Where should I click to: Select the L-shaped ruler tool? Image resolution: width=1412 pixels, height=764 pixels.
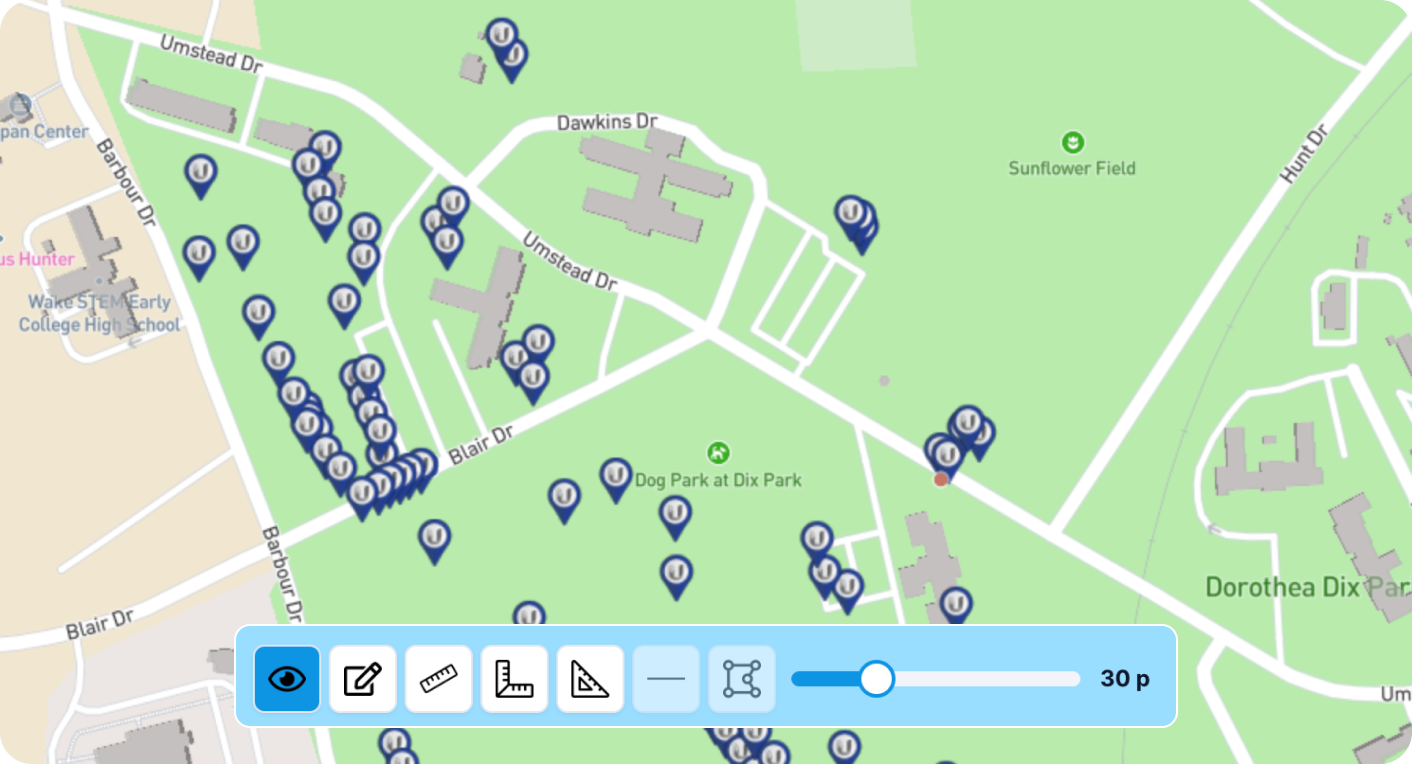click(514, 679)
